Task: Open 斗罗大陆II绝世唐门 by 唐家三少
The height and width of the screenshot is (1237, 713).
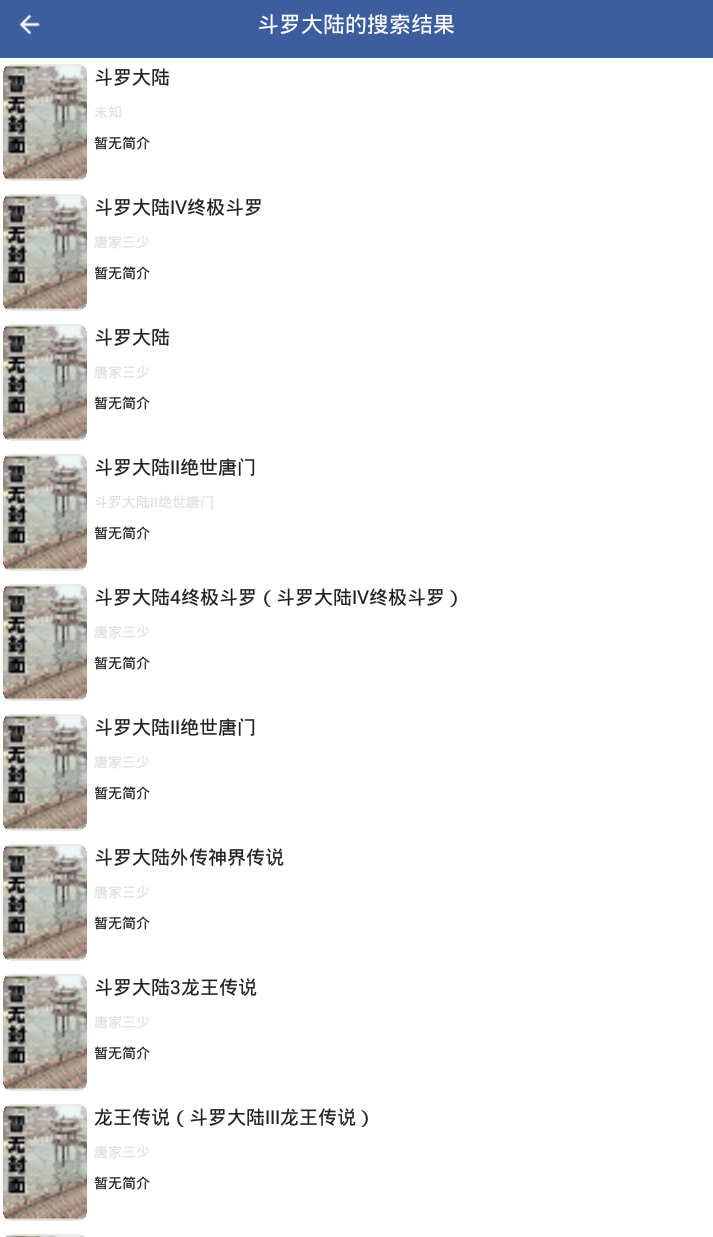Action: click(175, 728)
